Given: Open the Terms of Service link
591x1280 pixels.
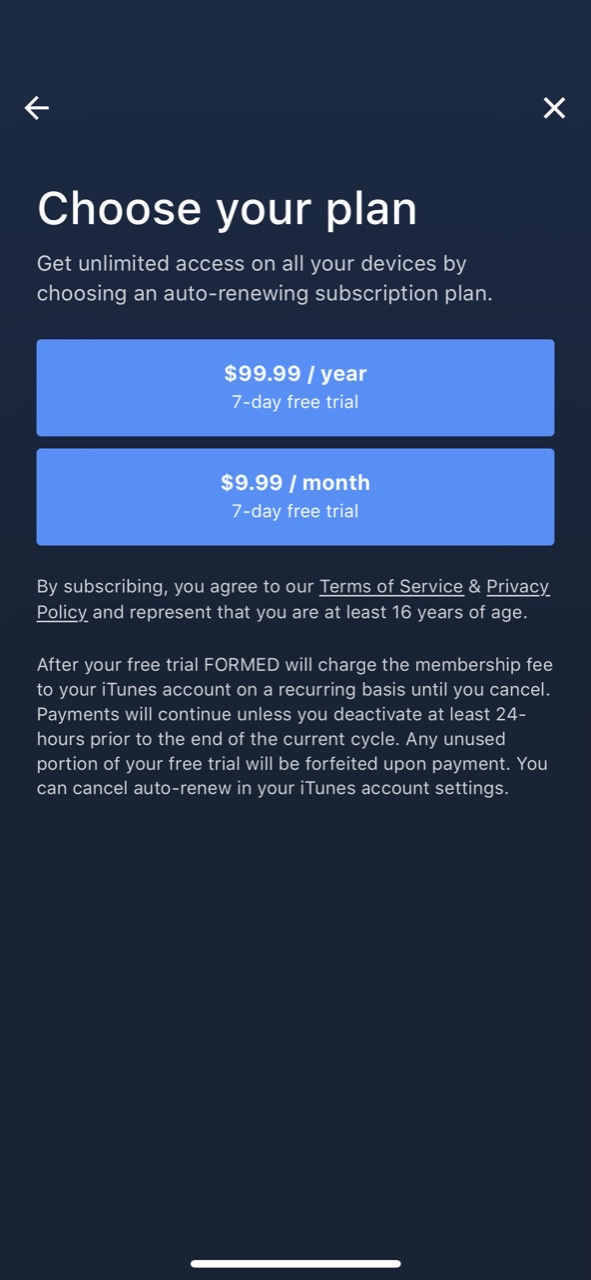Looking at the screenshot, I should click(x=391, y=587).
